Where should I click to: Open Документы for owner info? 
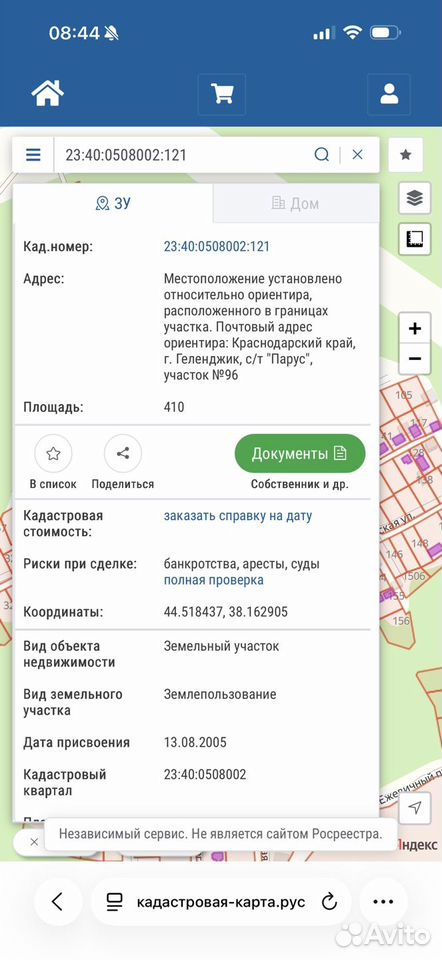pyautogui.click(x=300, y=454)
